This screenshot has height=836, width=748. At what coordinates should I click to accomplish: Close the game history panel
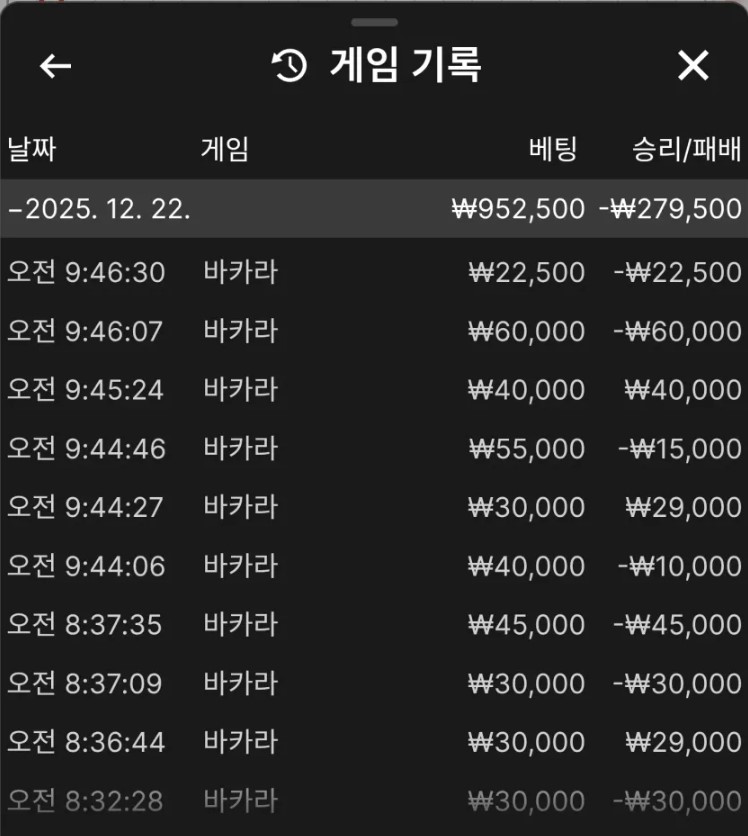click(693, 66)
